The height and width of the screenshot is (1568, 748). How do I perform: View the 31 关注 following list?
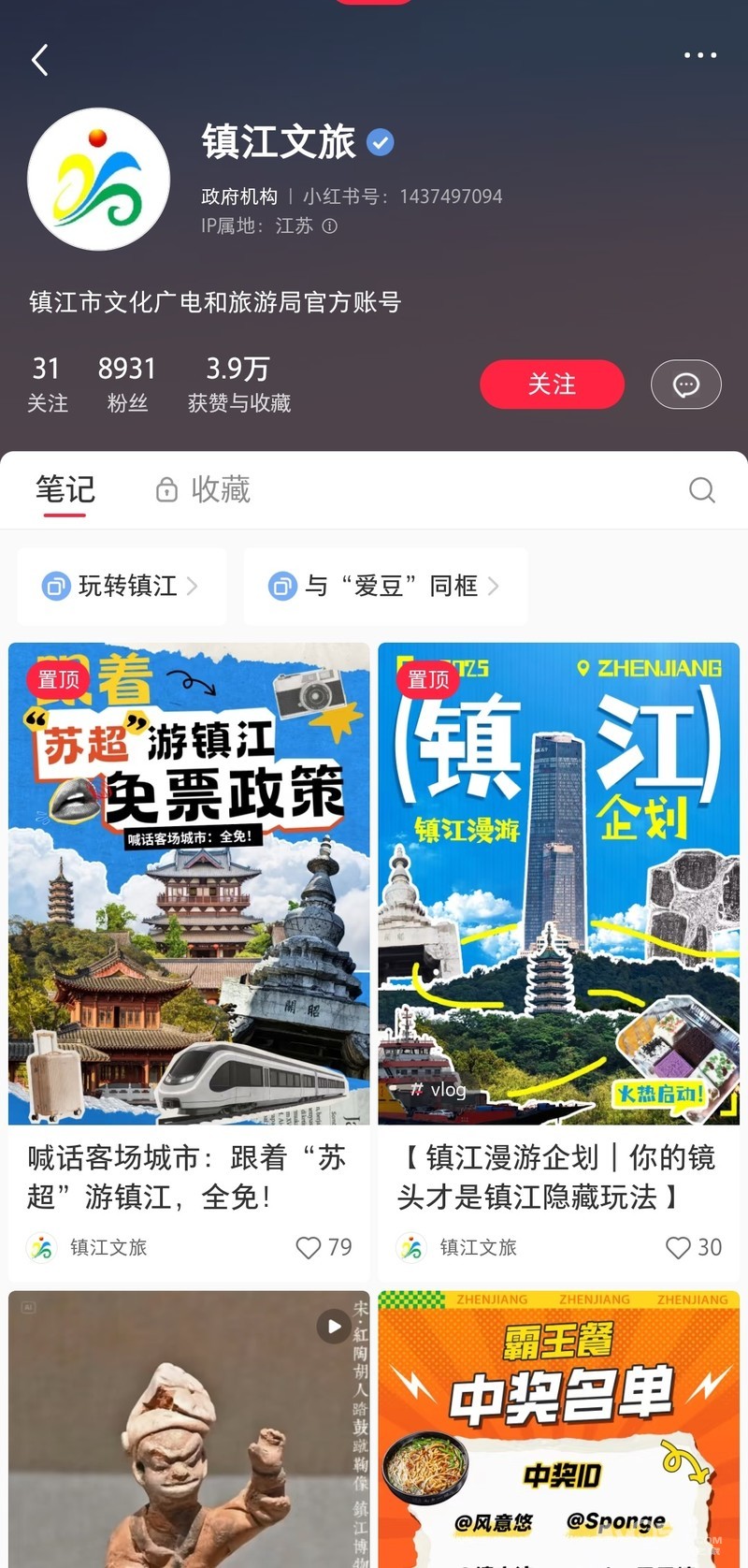point(47,384)
